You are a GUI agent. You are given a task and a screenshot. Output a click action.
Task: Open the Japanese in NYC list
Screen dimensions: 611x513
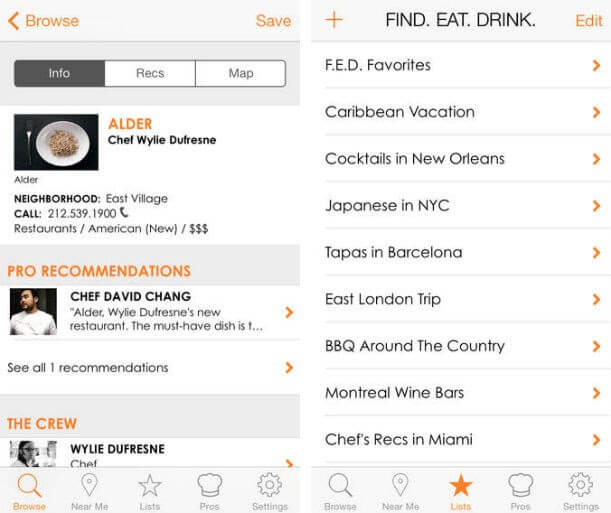(x=461, y=206)
